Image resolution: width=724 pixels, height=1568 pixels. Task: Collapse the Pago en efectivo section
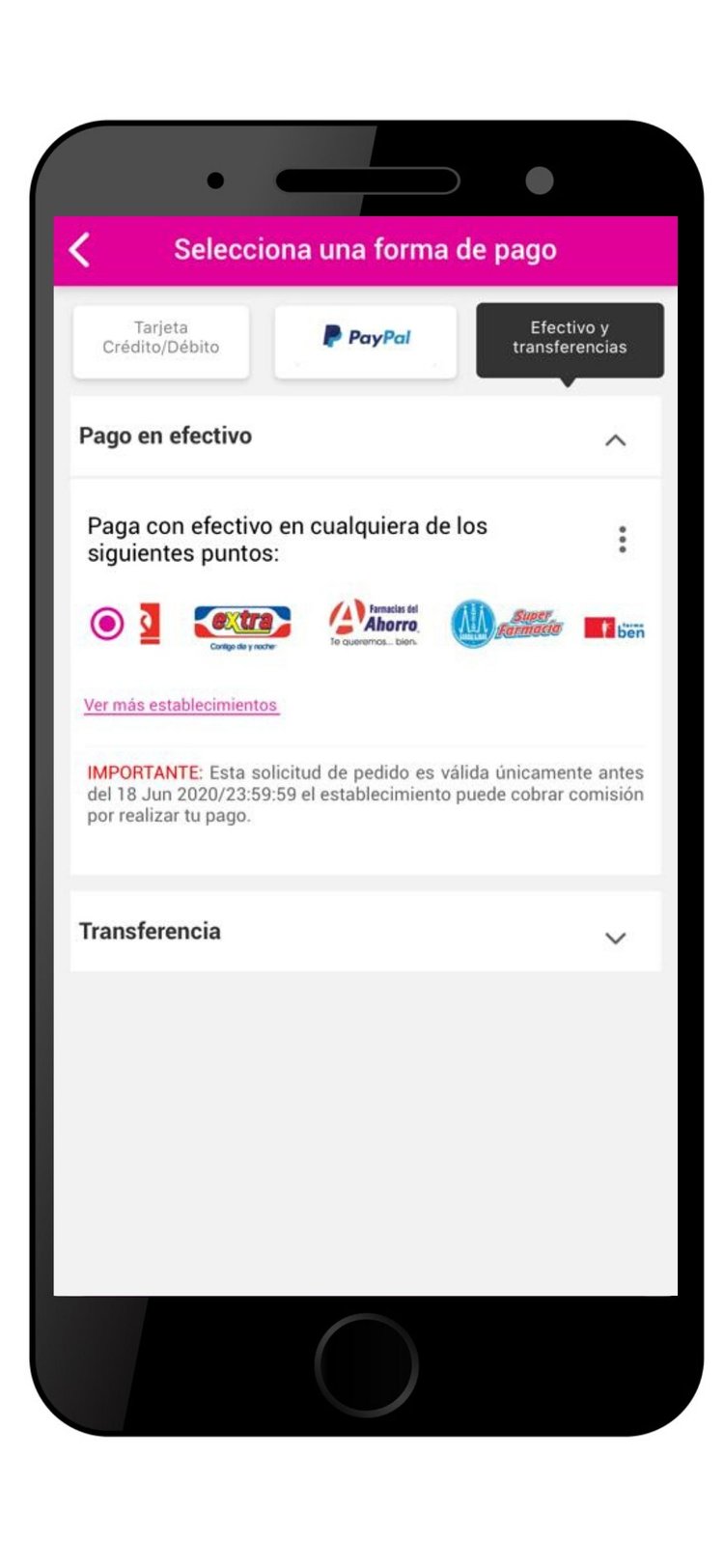click(615, 440)
